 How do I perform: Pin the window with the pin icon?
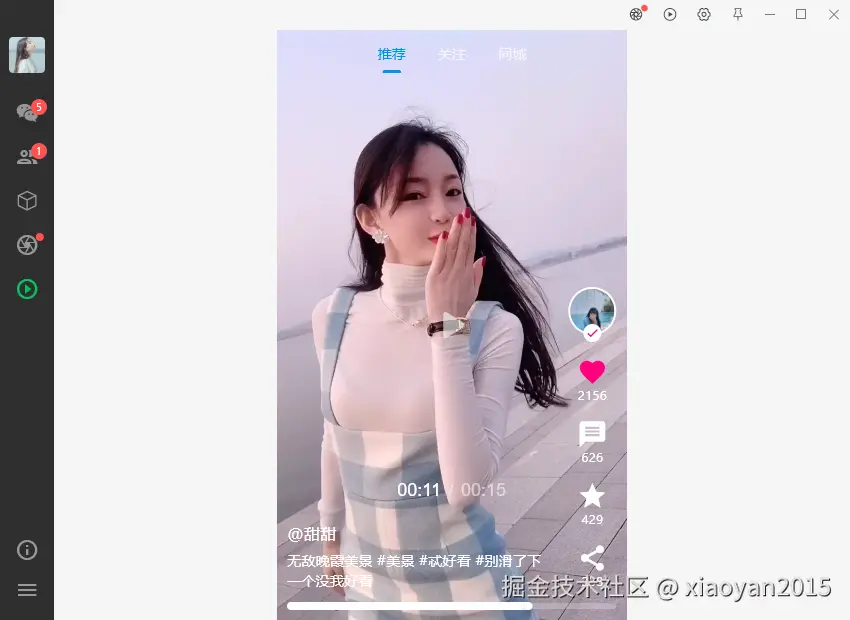(x=738, y=14)
